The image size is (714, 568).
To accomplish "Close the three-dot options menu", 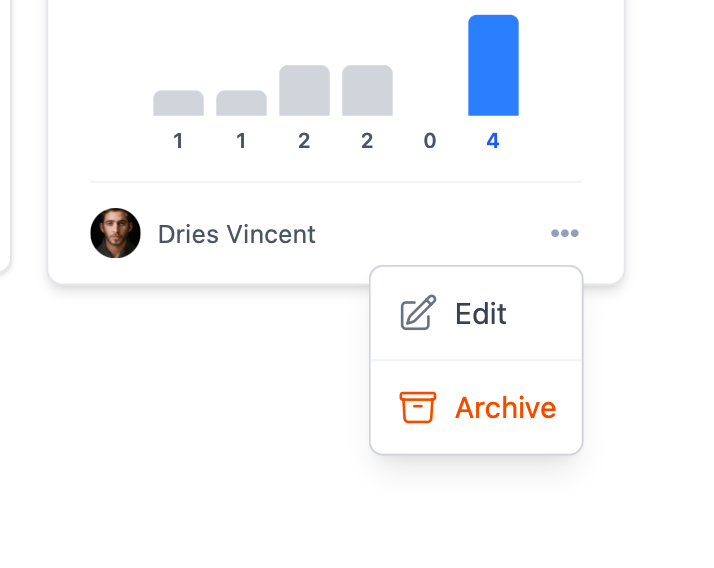I will coord(564,234).
